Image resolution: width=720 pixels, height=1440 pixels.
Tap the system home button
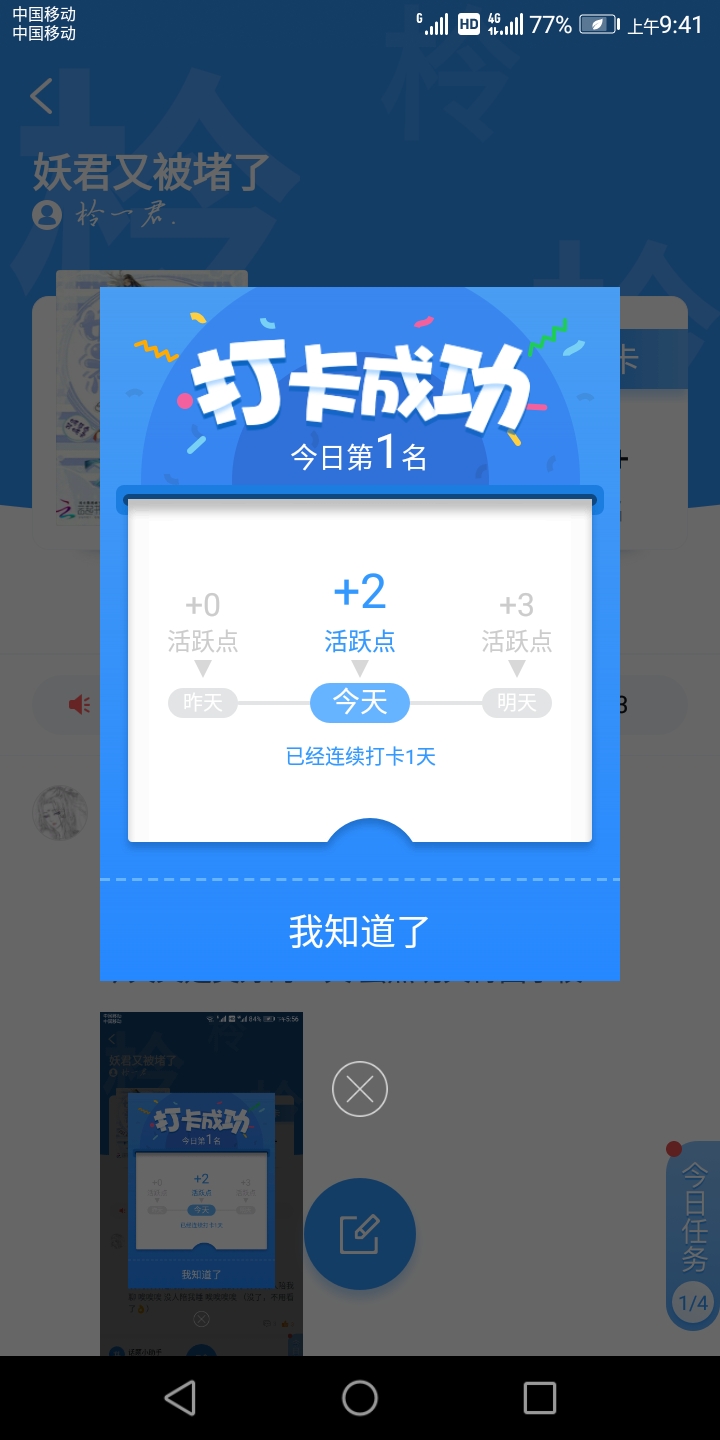tap(360, 1398)
